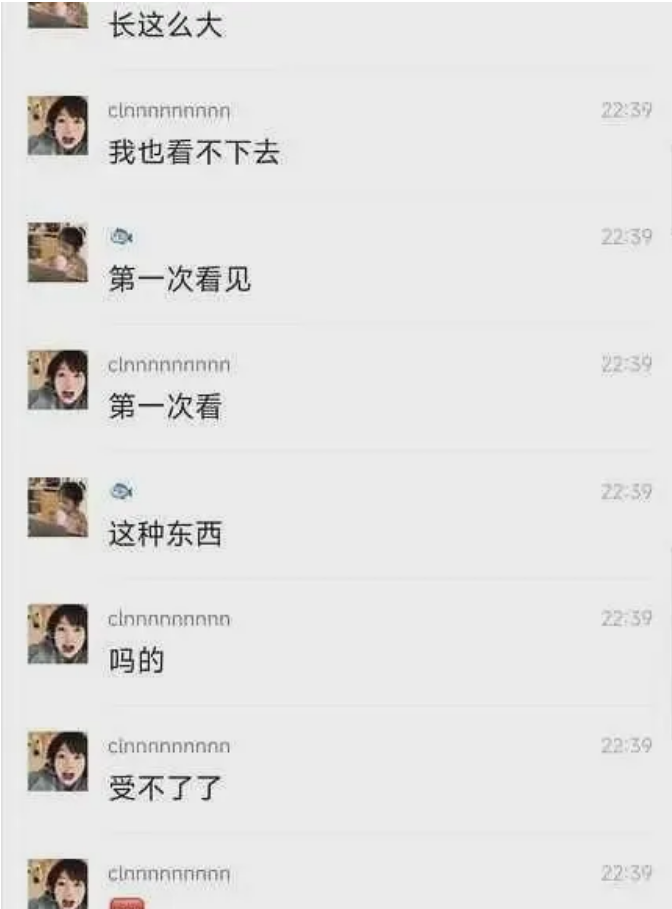
Task: Tap the fish user's avatar beside 第一次看见
Action: coord(58,253)
